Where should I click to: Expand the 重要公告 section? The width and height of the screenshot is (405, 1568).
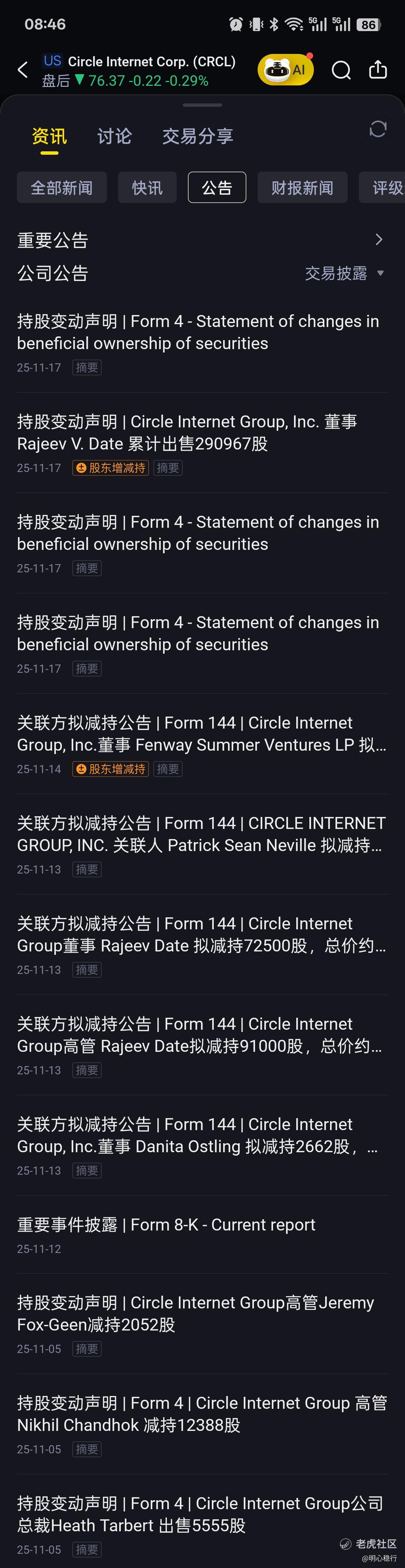click(x=378, y=240)
